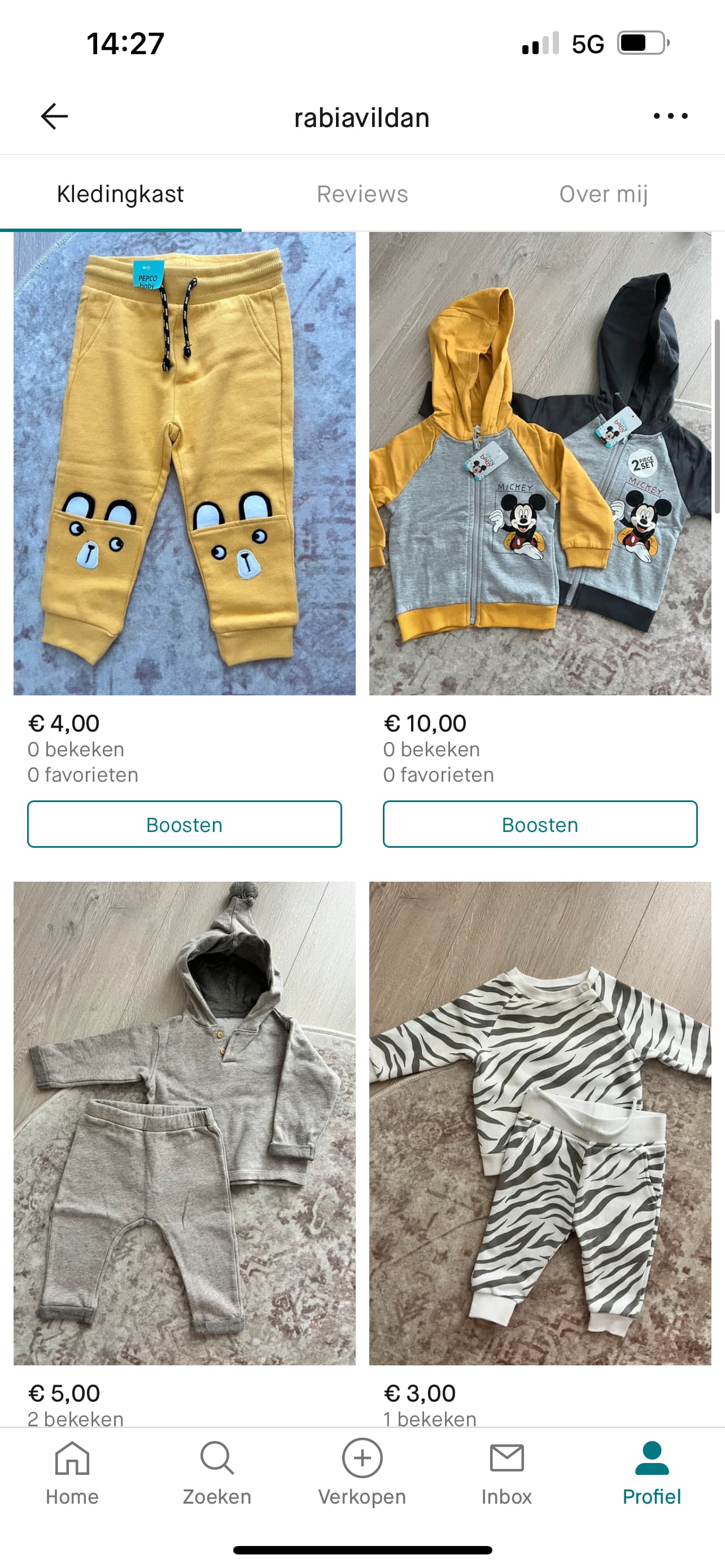725x1568 pixels.
Task: Switch to the Reviews tab
Action: click(x=362, y=194)
